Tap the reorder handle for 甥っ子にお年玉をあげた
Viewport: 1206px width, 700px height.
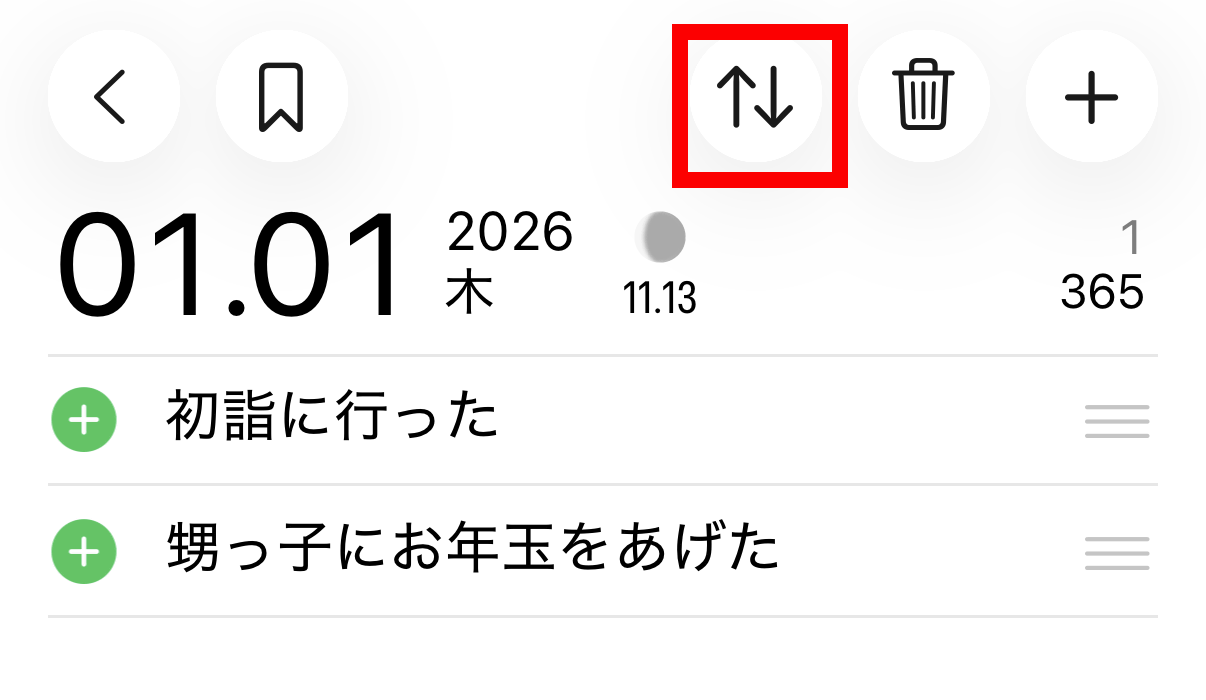1116,552
